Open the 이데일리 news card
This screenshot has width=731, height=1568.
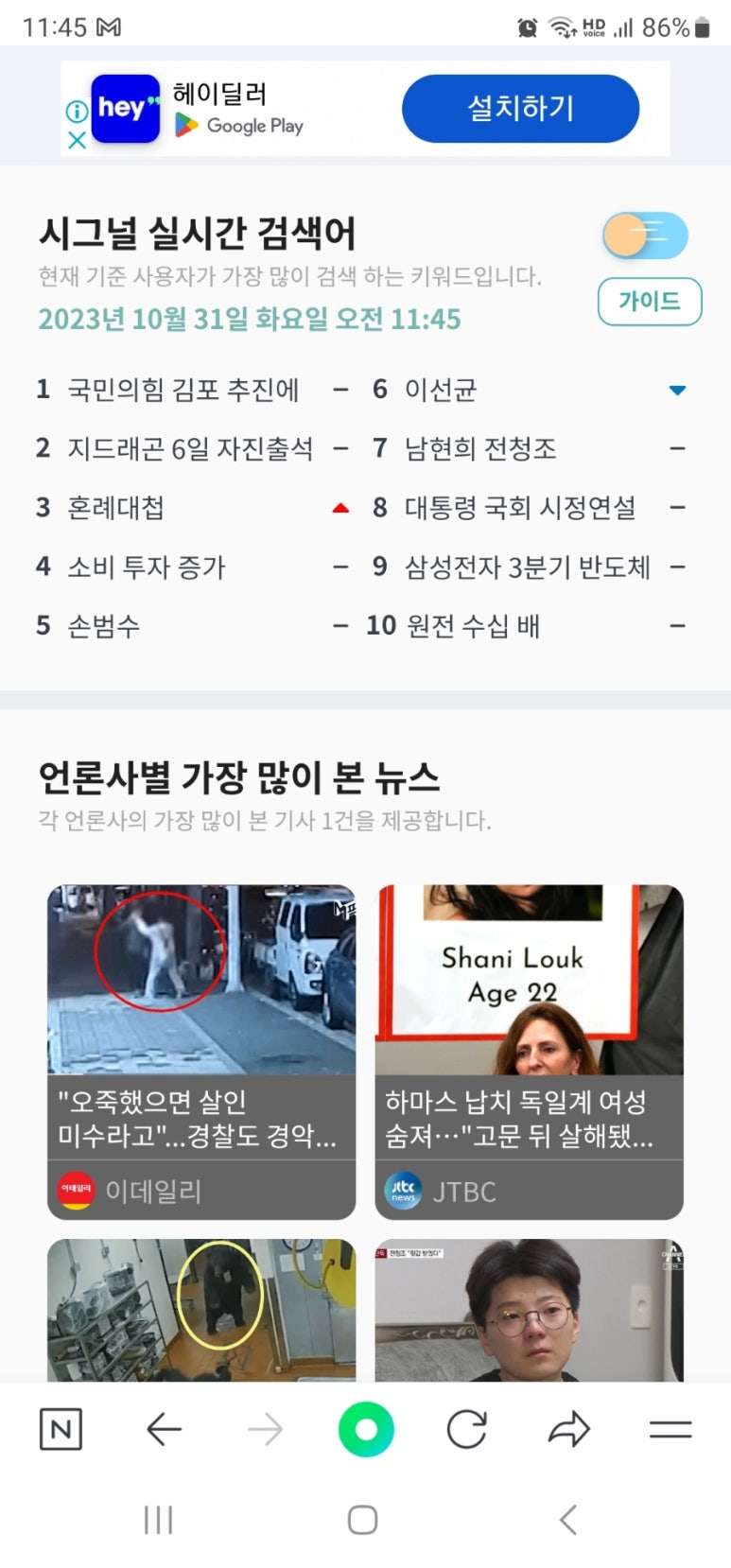click(201, 1050)
